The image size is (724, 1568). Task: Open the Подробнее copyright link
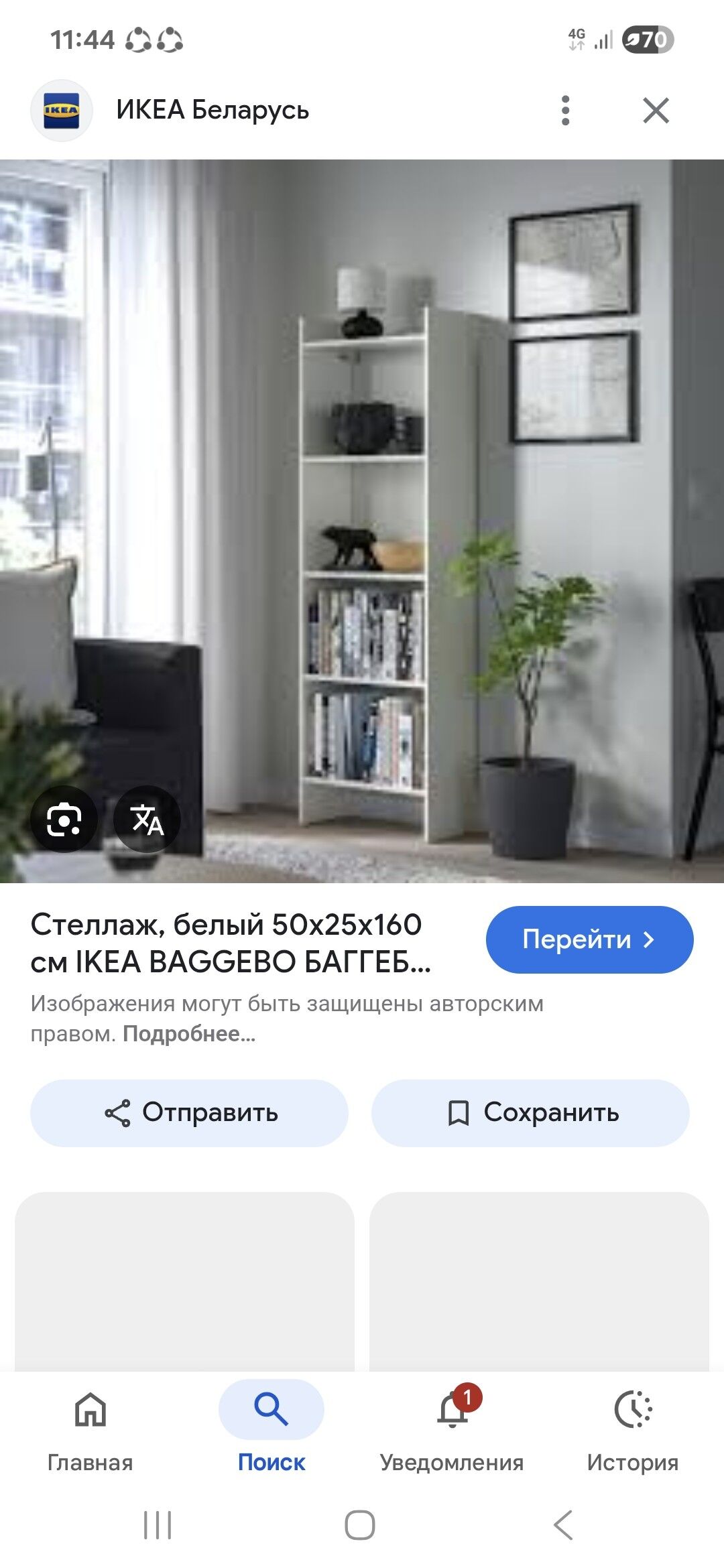189,1034
